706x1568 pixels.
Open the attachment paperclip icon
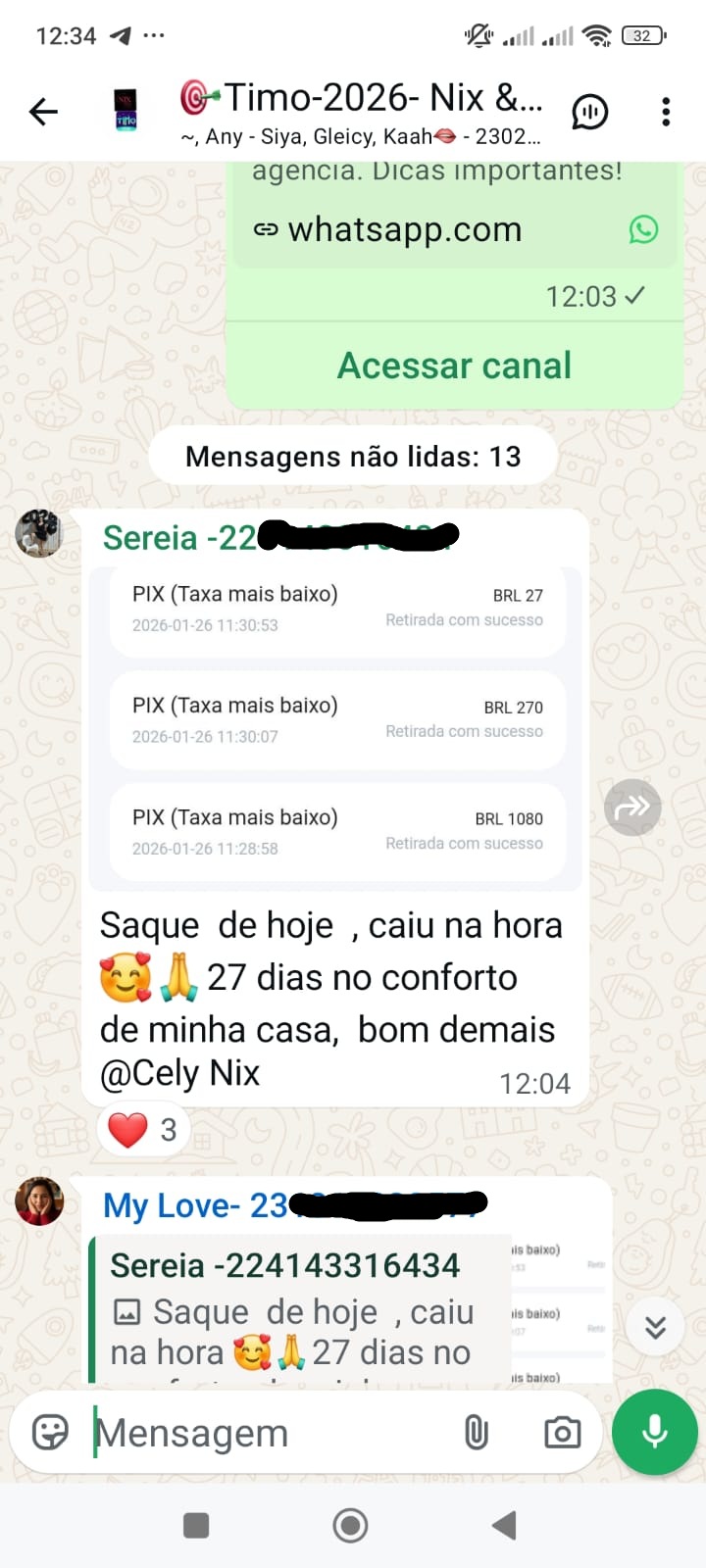tap(475, 1432)
